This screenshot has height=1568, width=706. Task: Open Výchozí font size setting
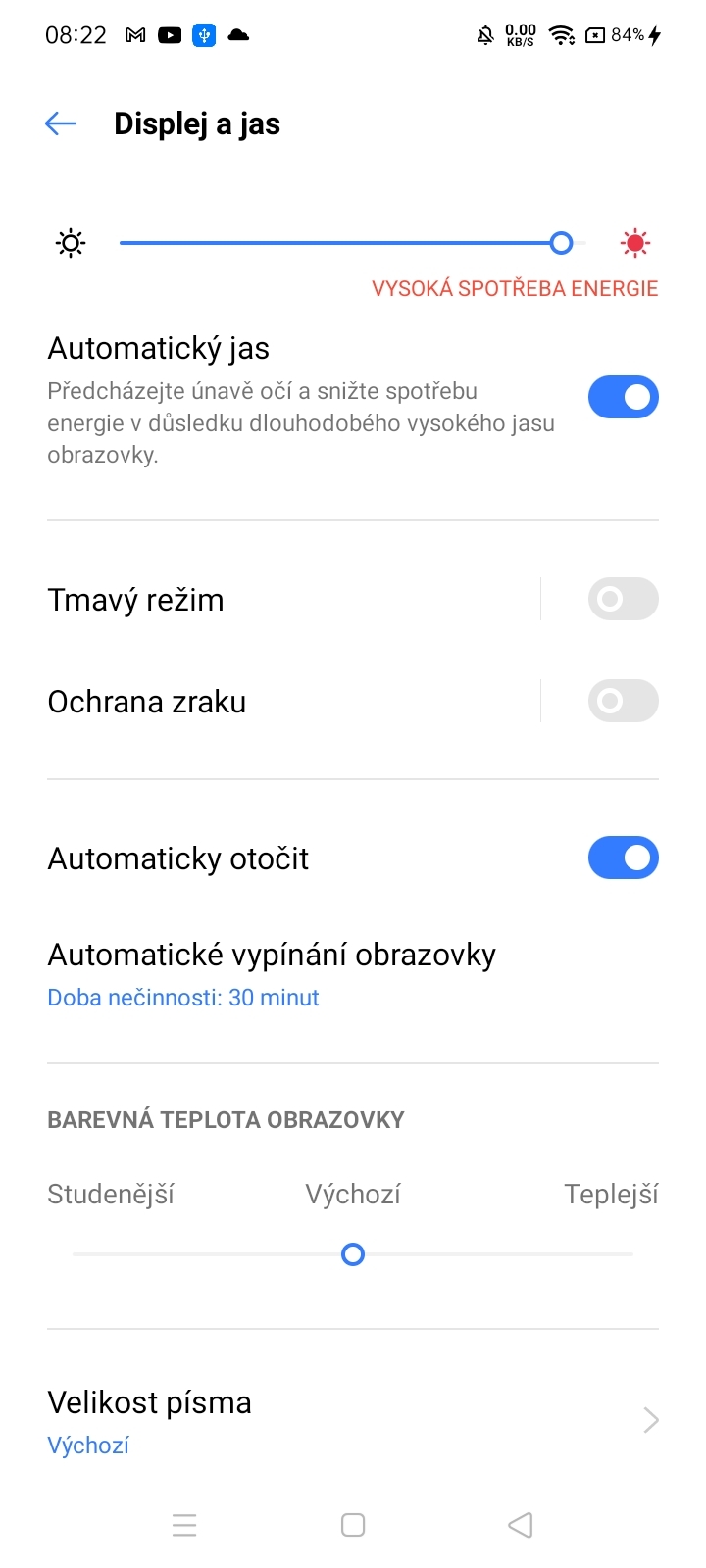(x=87, y=1444)
